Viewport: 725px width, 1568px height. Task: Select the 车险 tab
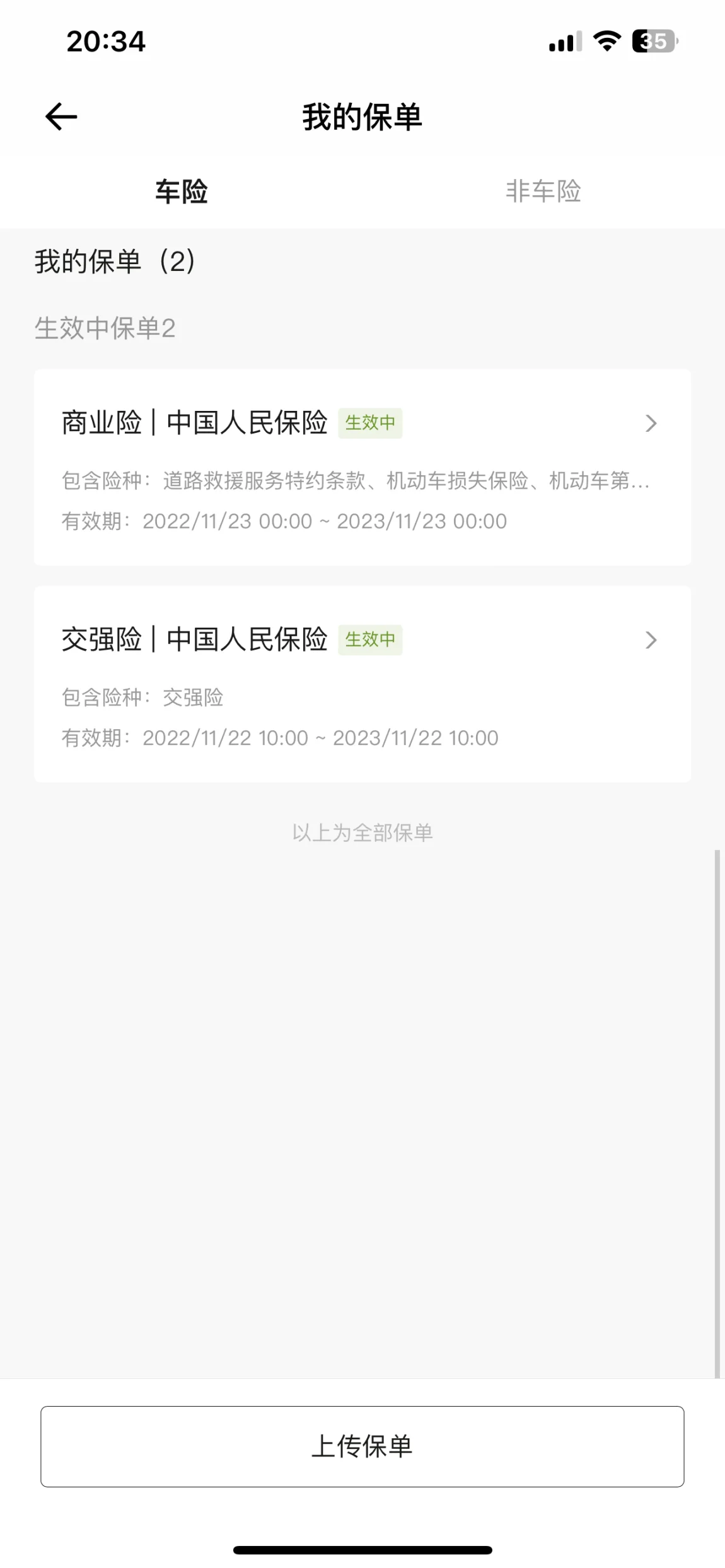[182, 191]
